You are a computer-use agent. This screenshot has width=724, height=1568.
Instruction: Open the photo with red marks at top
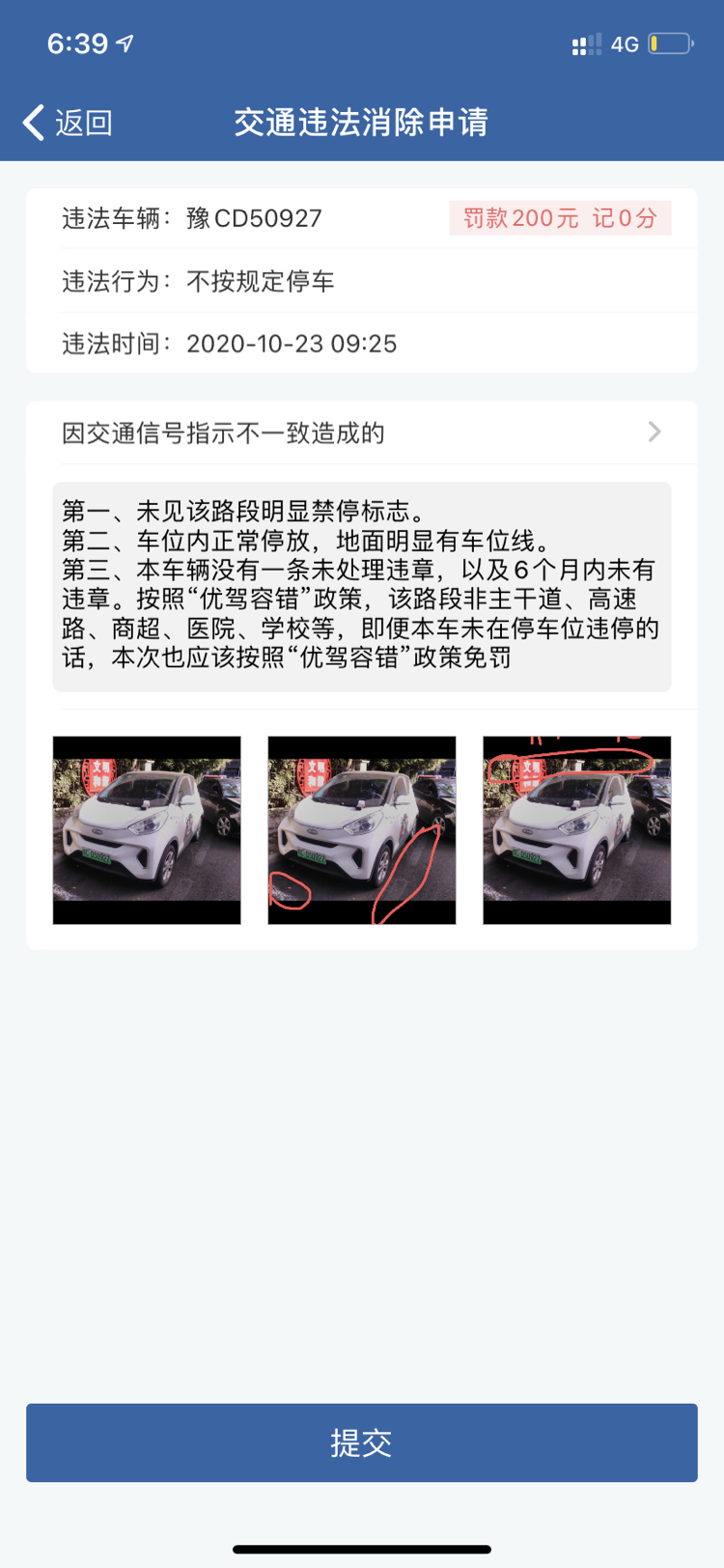(576, 830)
